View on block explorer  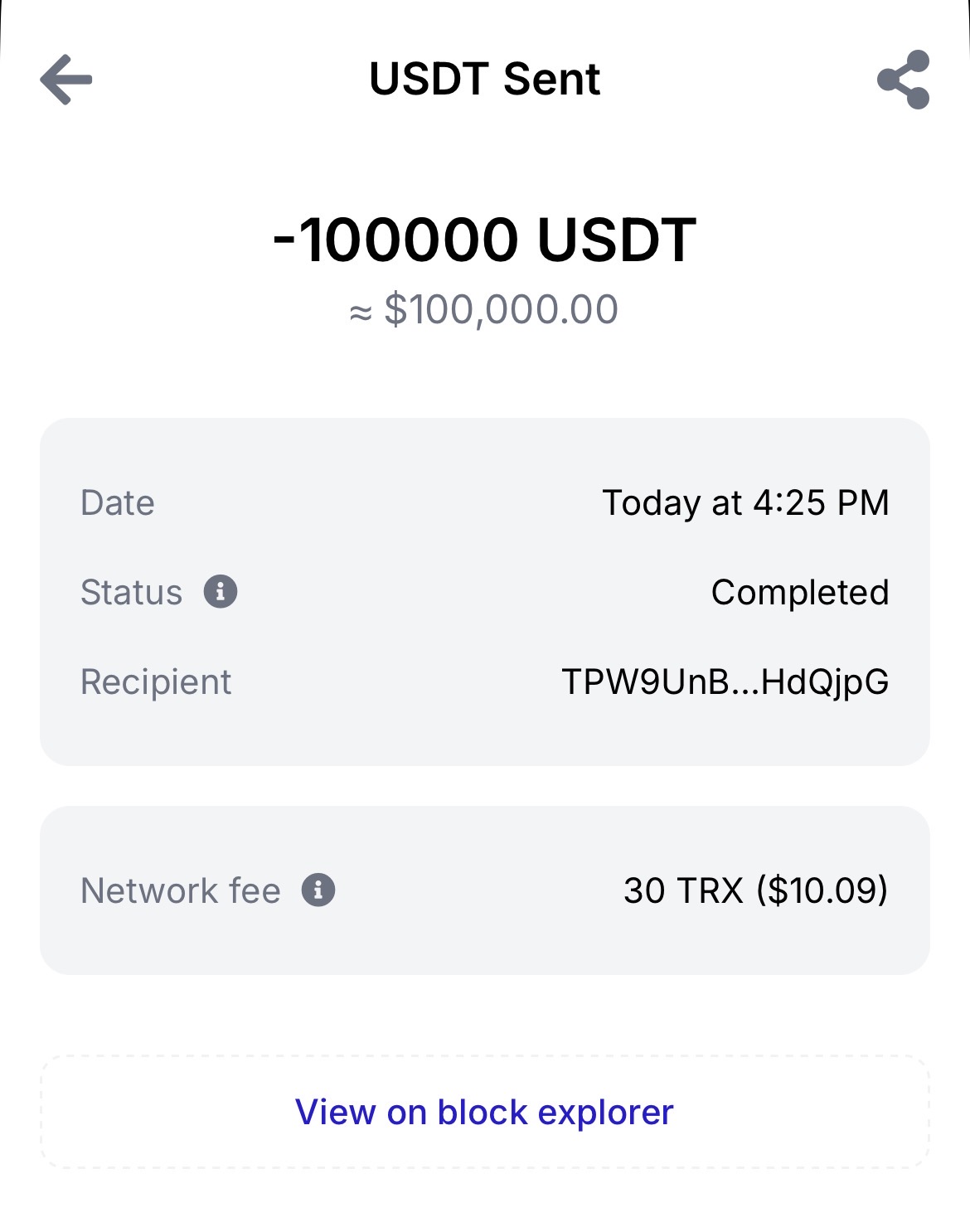click(484, 1112)
